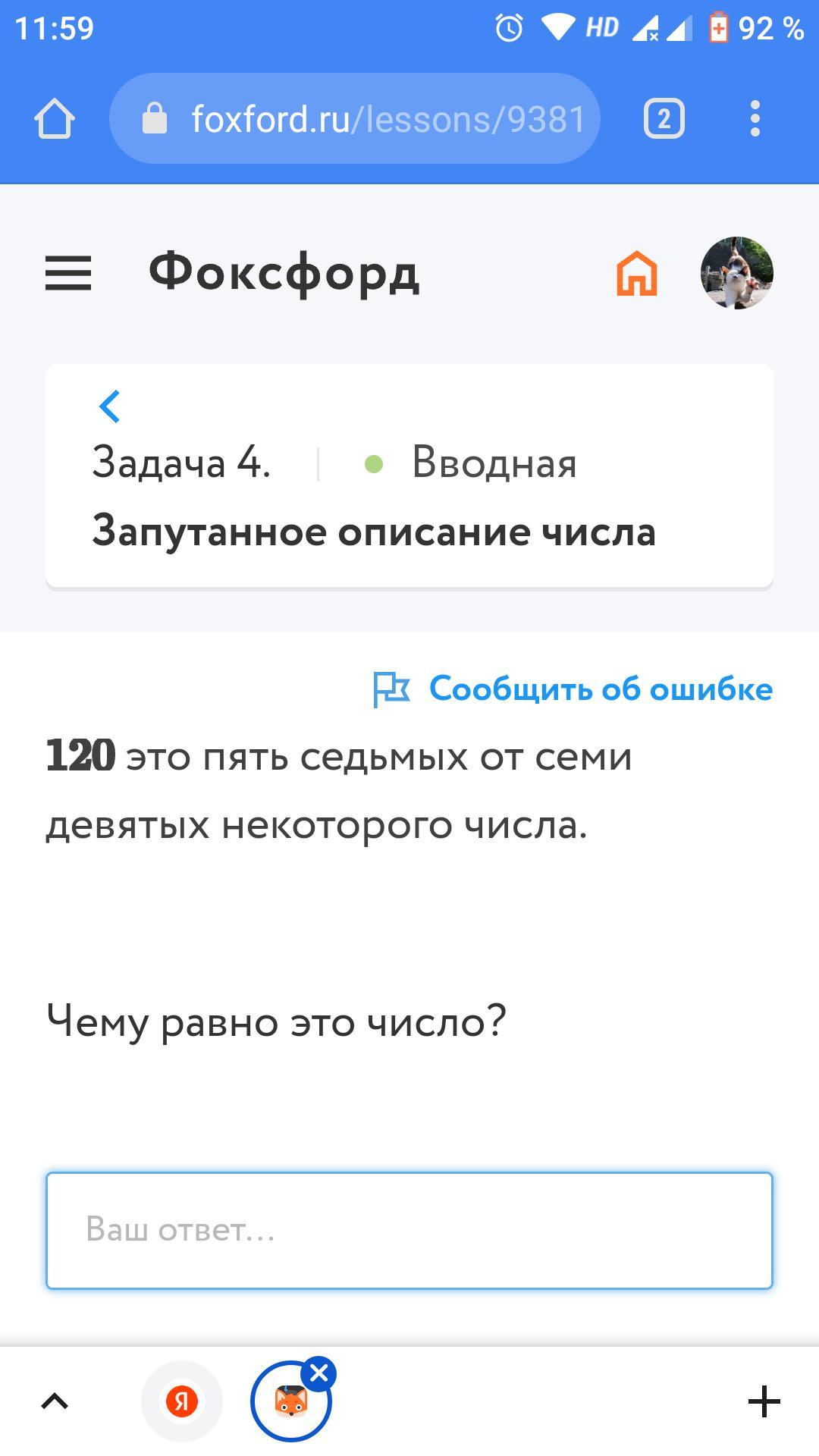The width and height of the screenshot is (819, 1456).
Task: Open the browser tab switcher
Action: 664,119
